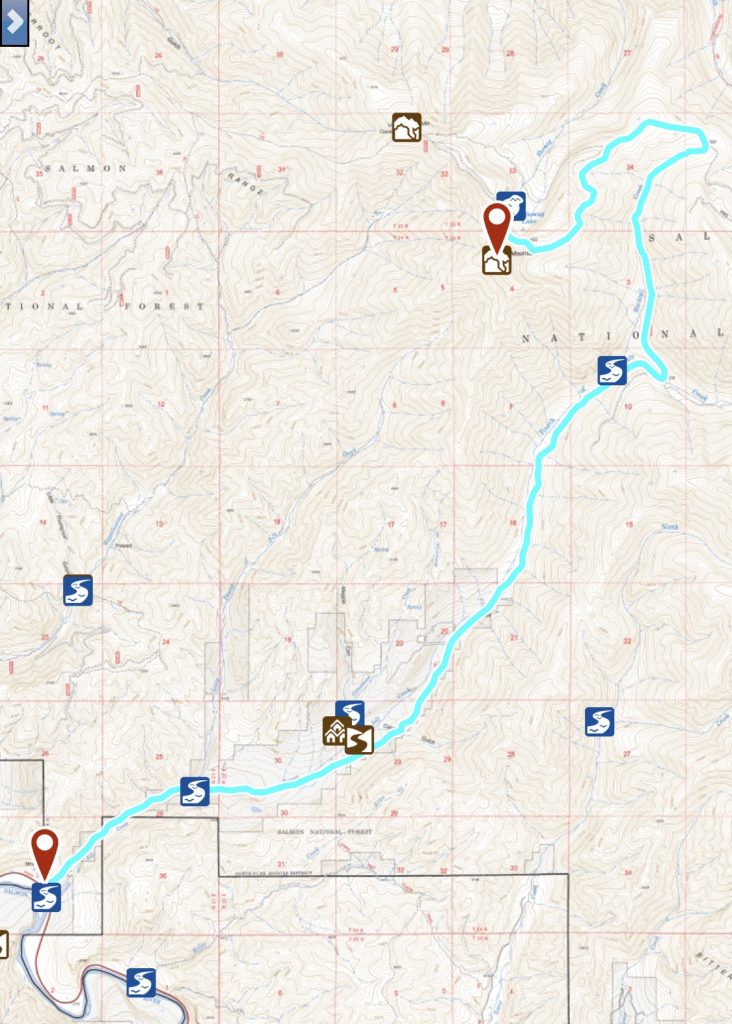
Task: Open the blue river marker under the start pin
Action: click(x=46, y=897)
